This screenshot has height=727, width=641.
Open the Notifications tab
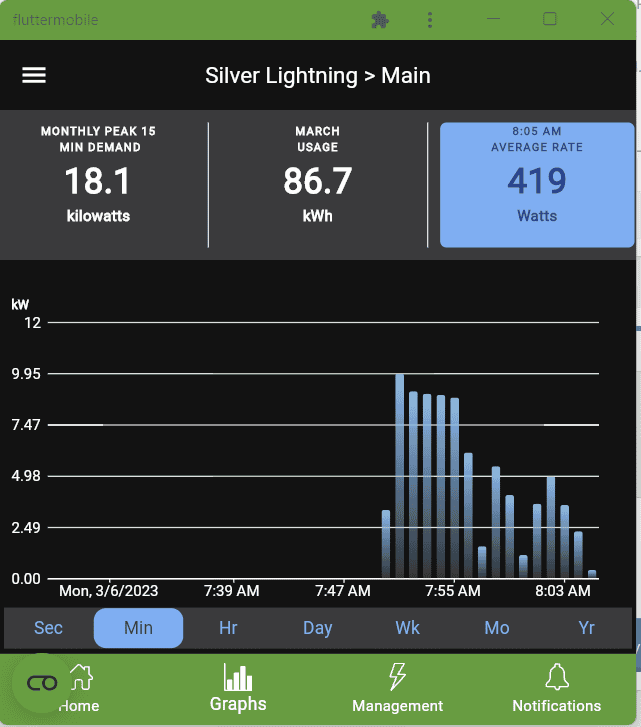point(556,689)
